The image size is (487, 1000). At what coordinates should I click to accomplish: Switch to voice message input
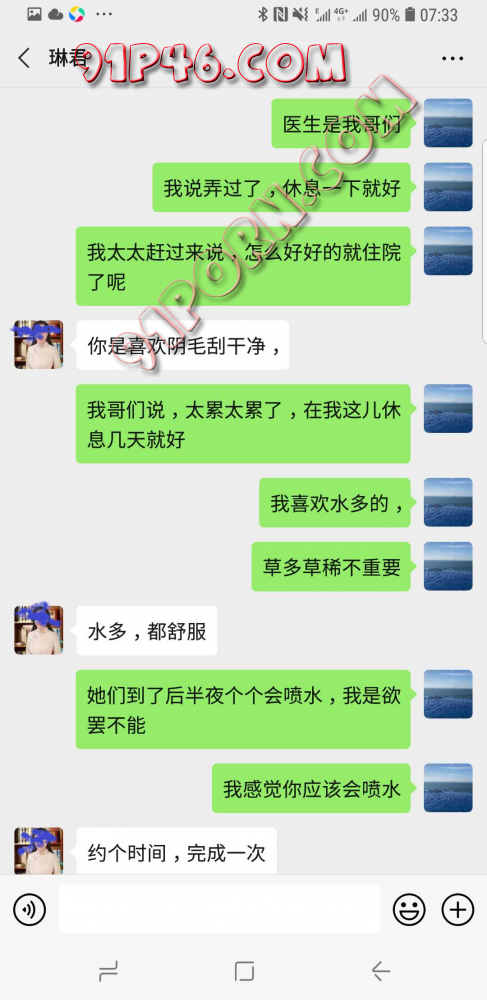[29, 909]
